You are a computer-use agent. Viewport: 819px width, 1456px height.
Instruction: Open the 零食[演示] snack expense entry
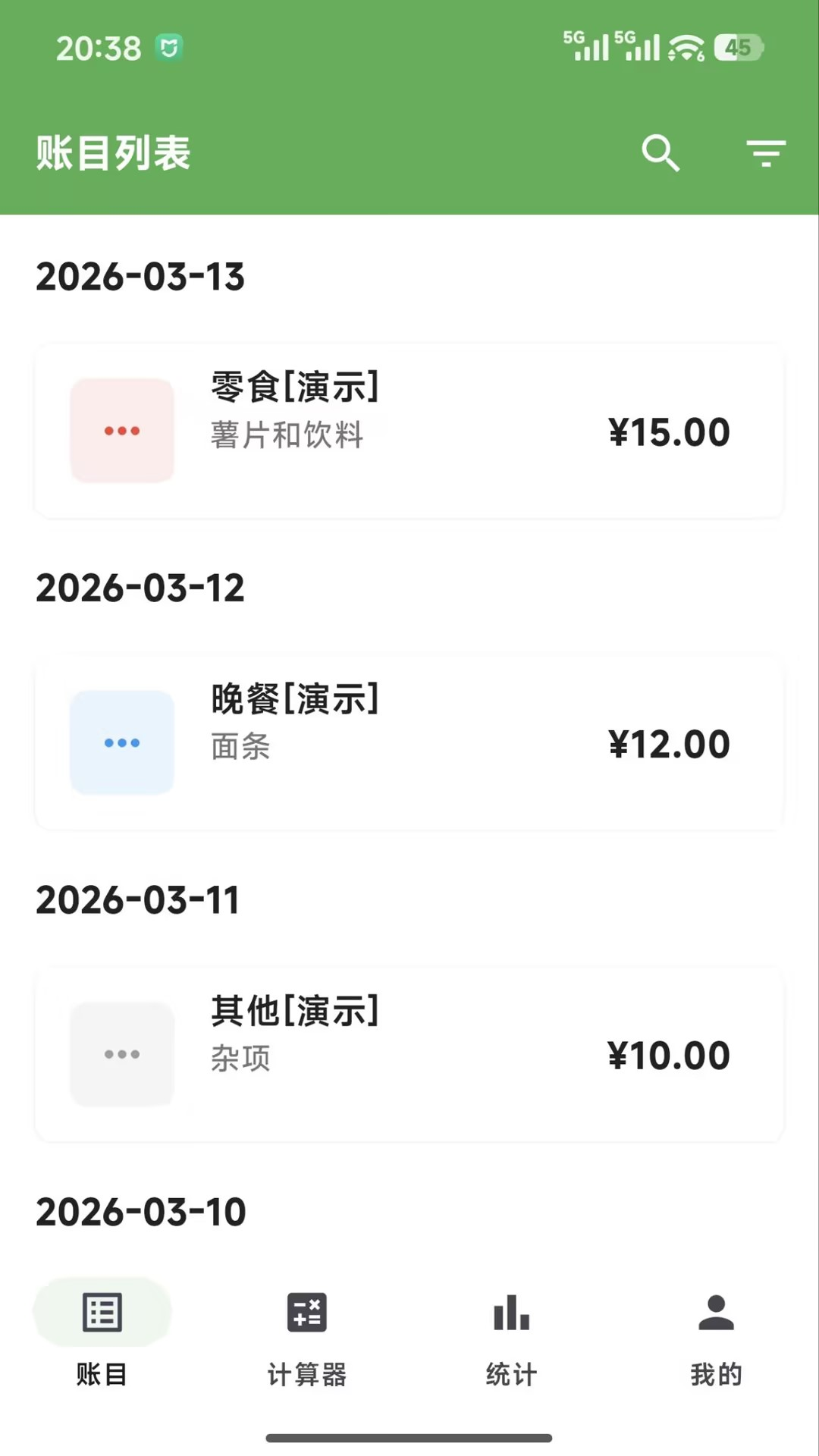[409, 430]
